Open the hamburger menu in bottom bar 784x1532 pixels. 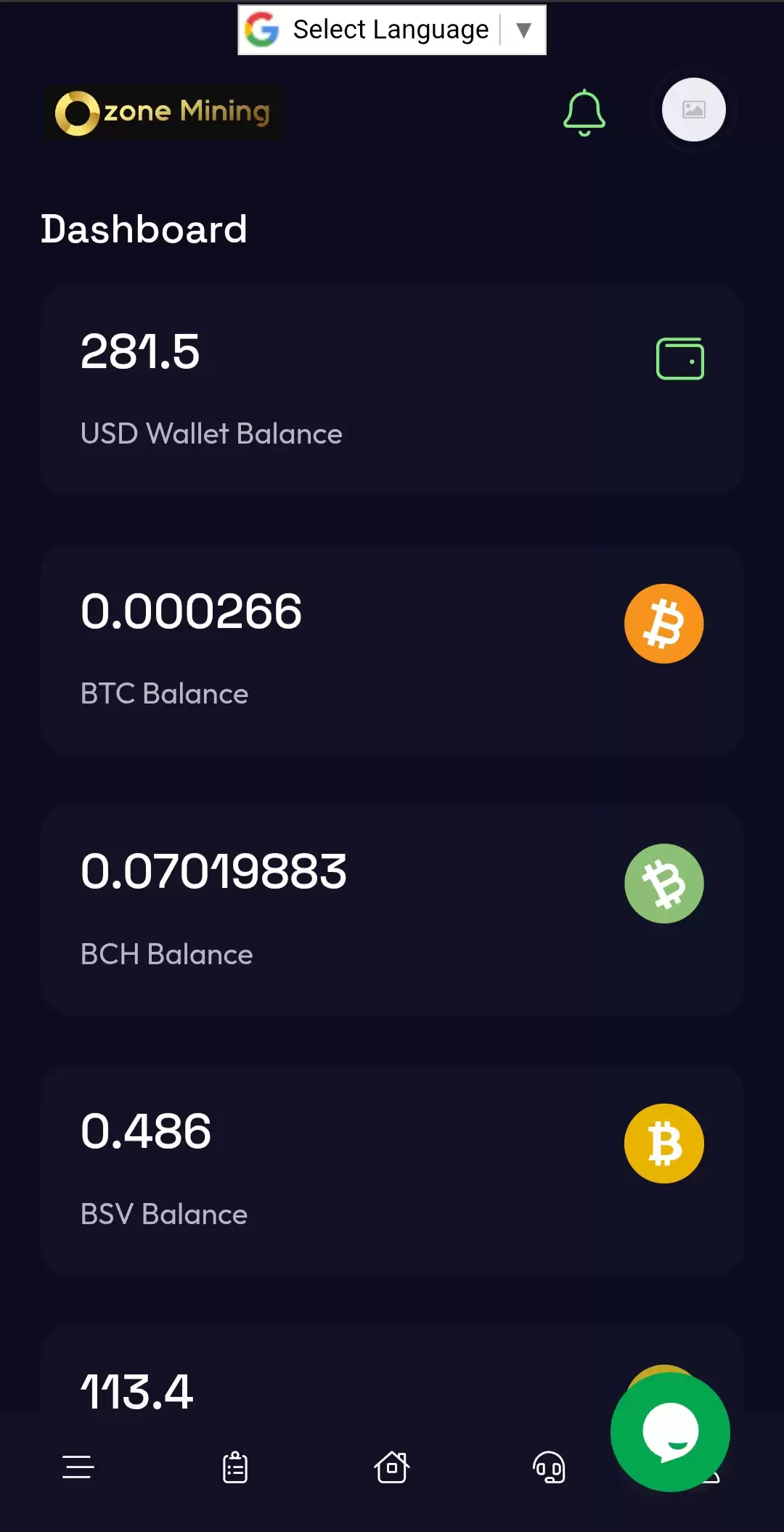coord(78,1467)
